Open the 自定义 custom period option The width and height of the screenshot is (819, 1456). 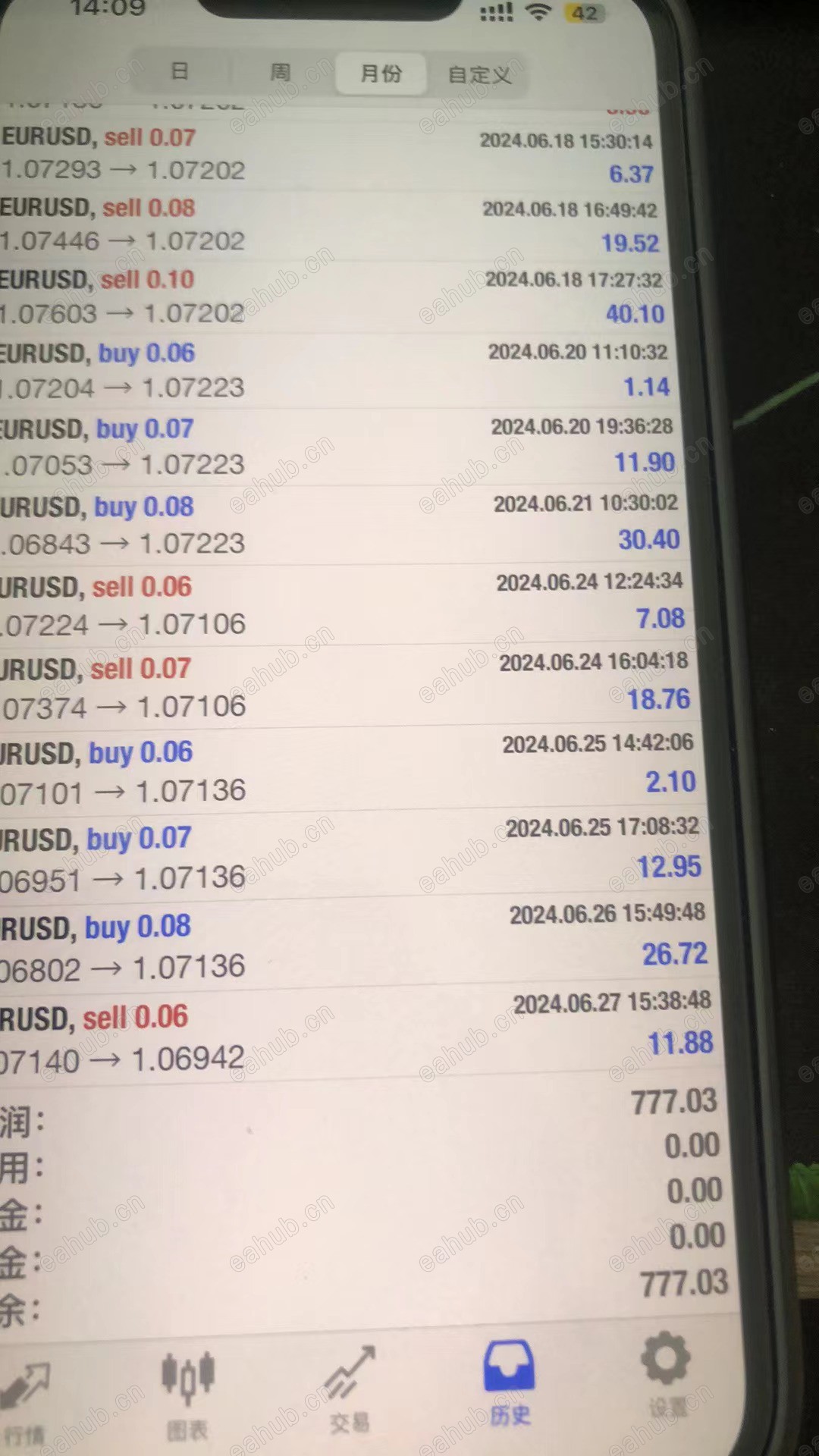(479, 75)
